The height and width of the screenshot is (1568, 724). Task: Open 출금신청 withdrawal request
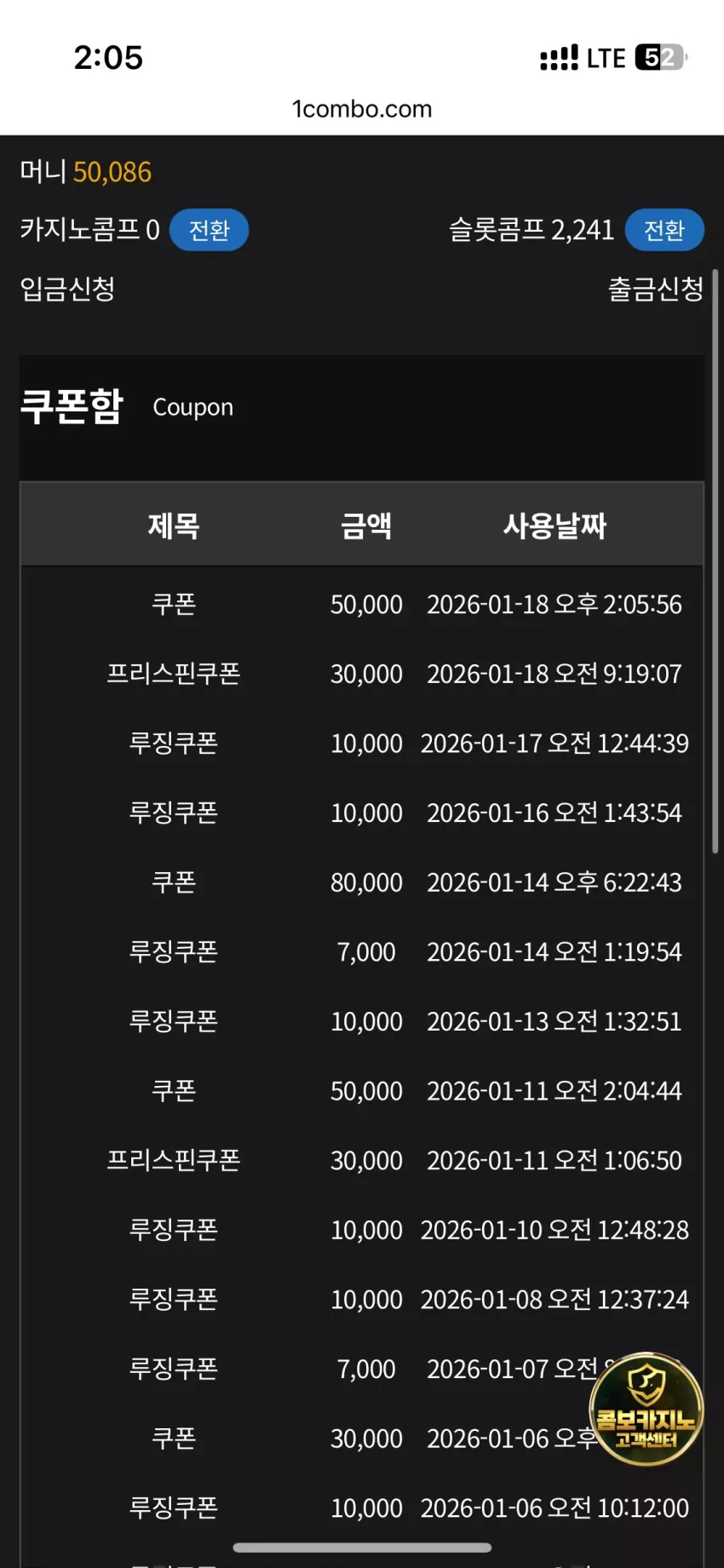pos(656,289)
